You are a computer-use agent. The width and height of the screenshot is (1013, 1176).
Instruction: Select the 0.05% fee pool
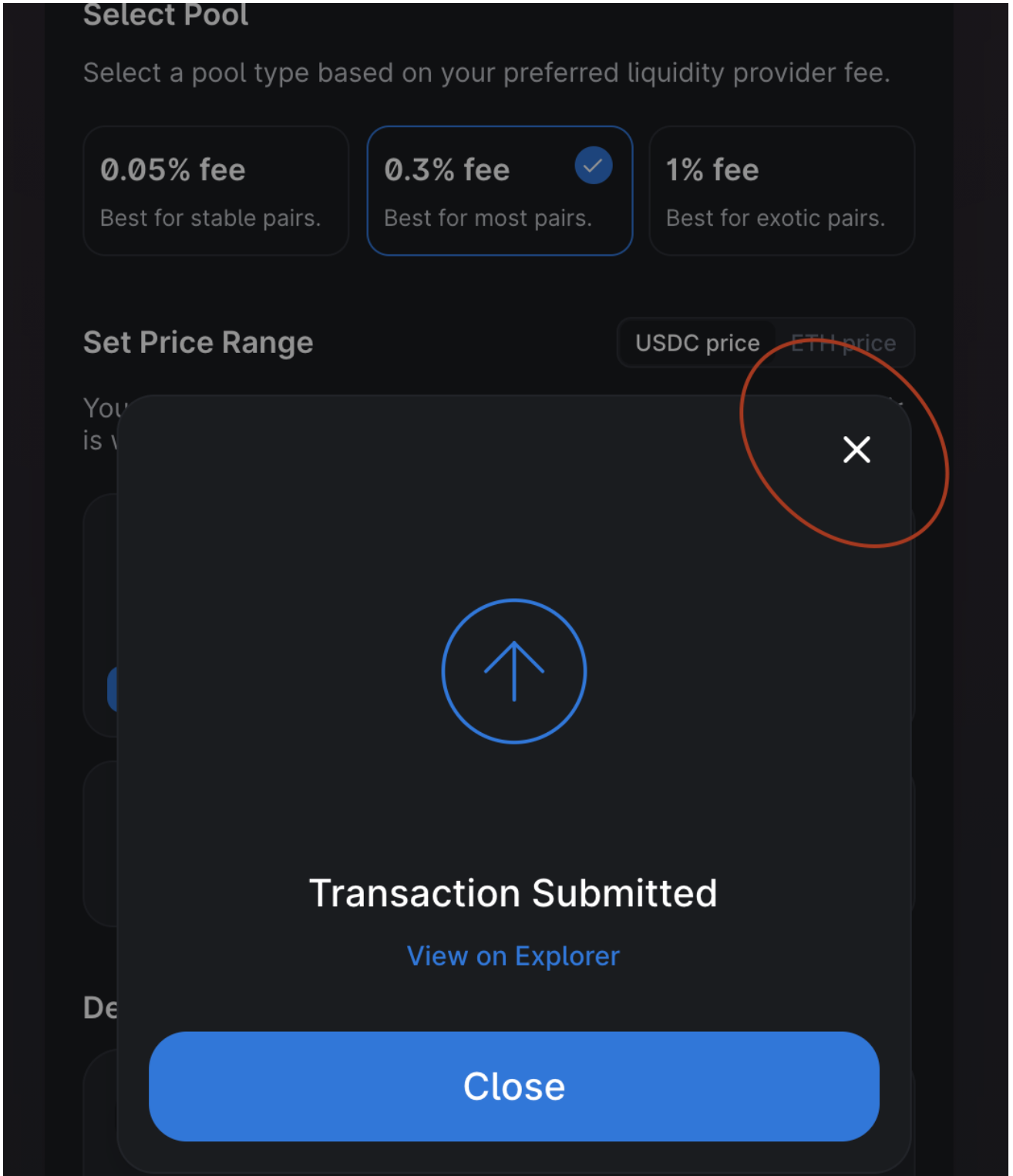point(215,190)
